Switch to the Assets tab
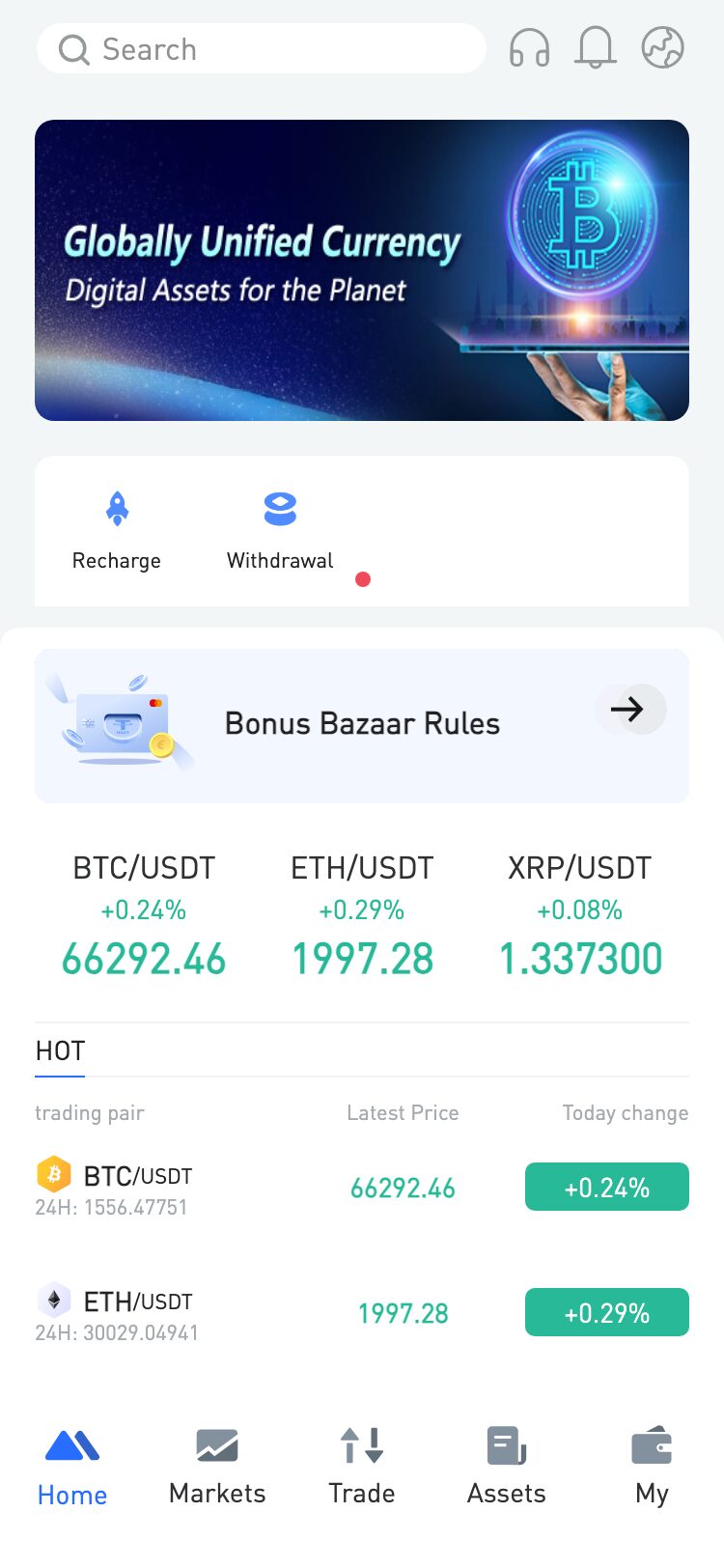This screenshot has width=724, height=1568. pos(507,1468)
